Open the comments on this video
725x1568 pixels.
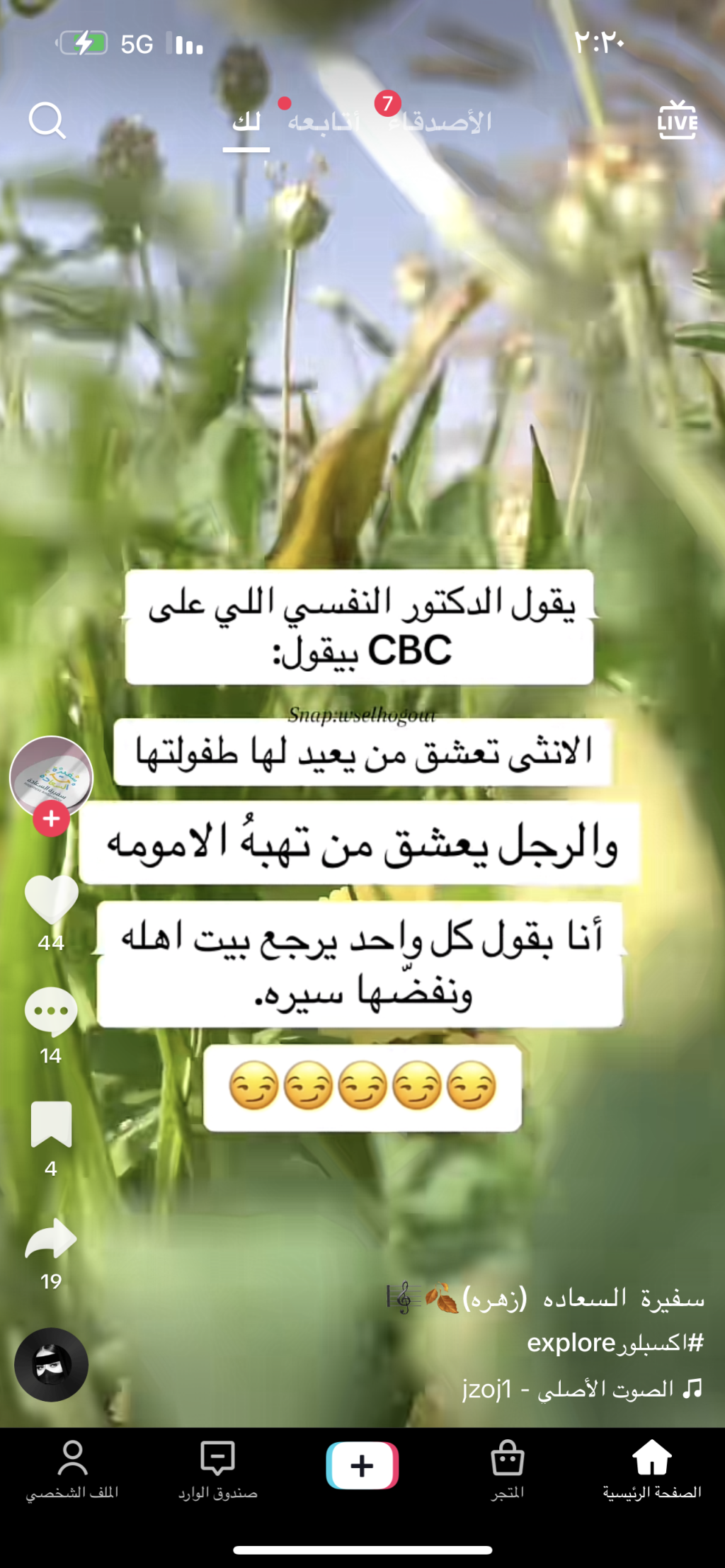(x=51, y=1011)
